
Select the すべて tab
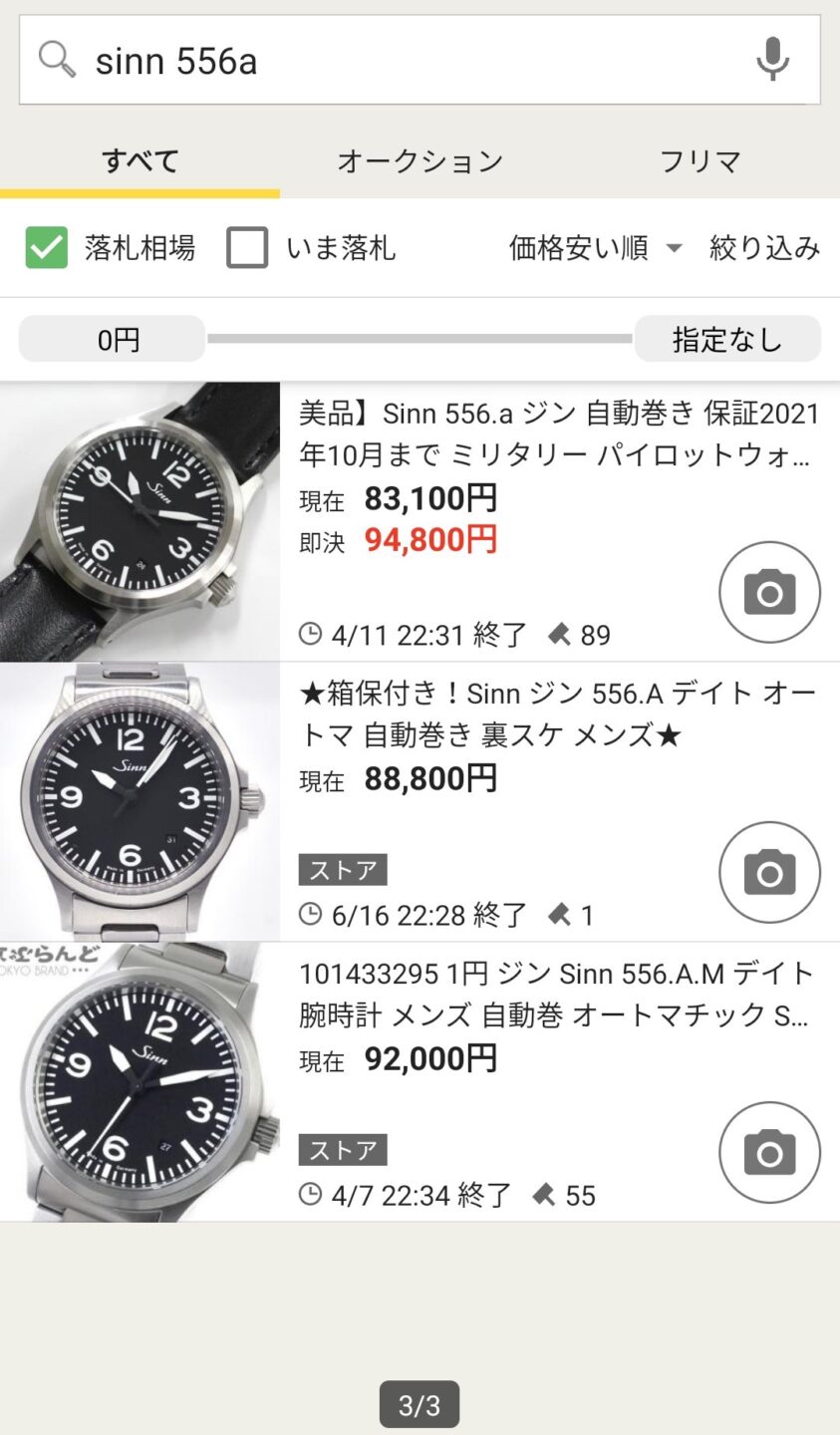140,161
